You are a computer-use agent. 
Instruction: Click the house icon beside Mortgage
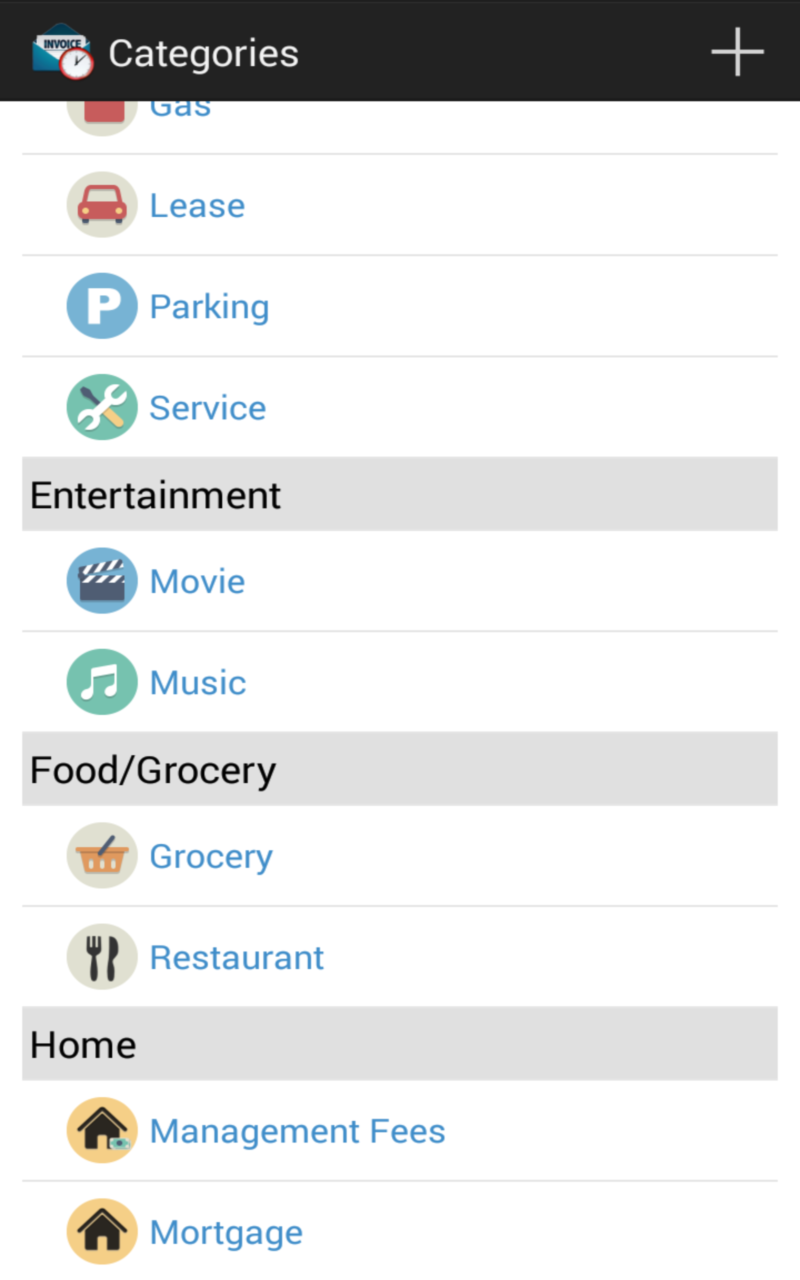pos(101,1232)
